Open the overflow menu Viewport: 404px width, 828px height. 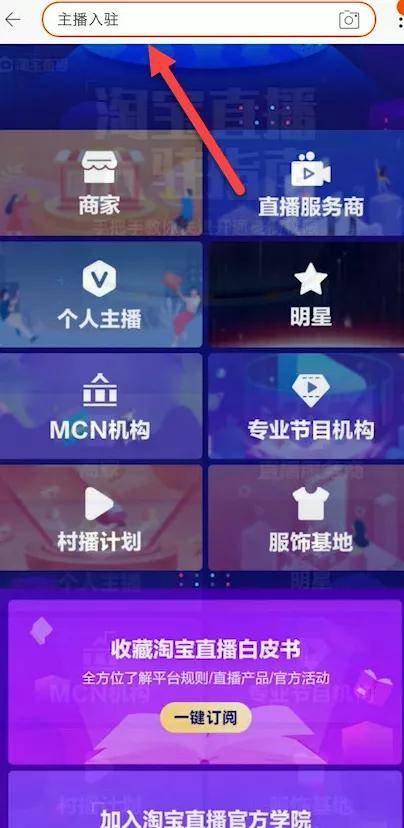point(400,21)
